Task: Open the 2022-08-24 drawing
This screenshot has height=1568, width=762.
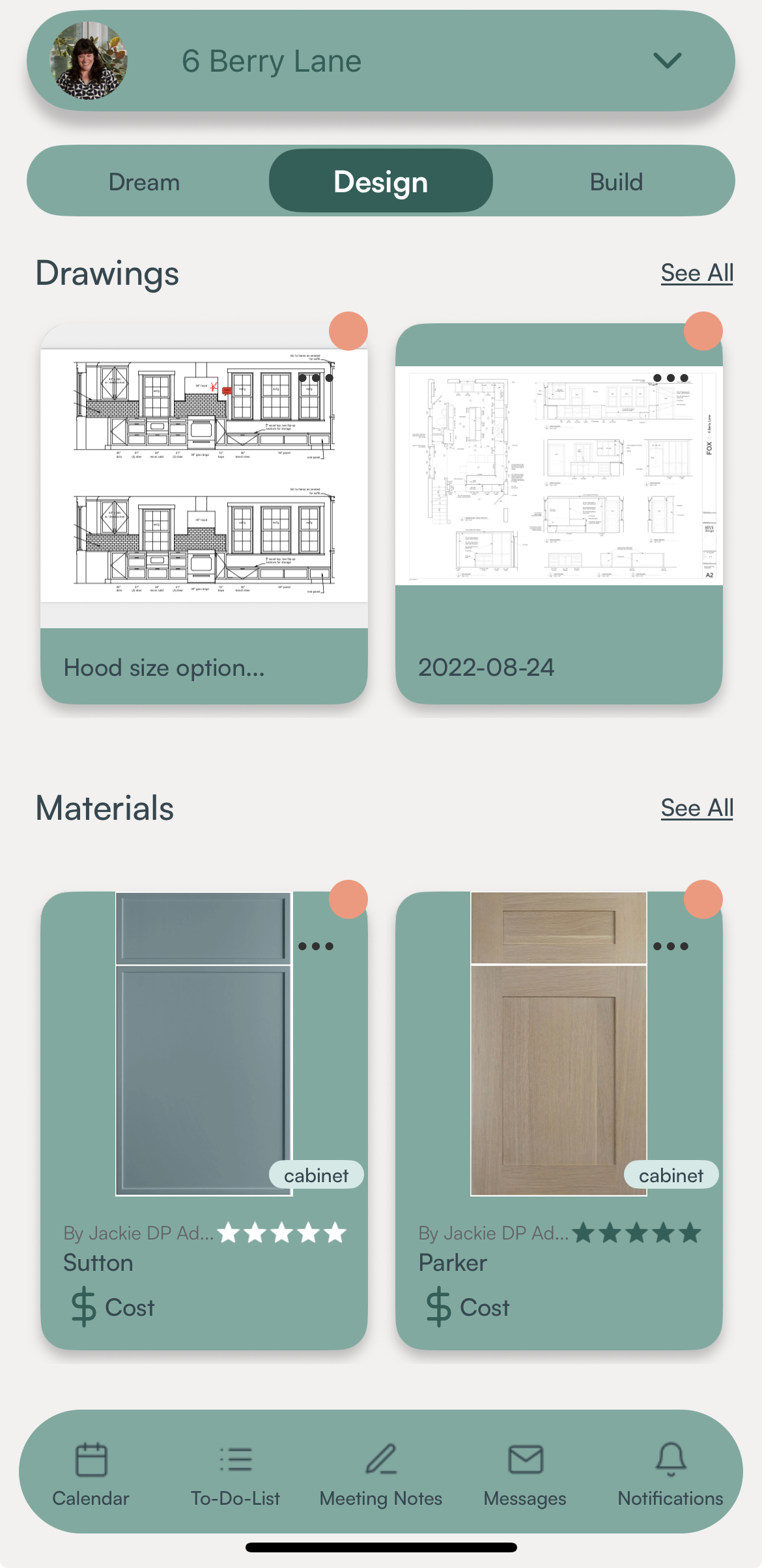Action: 558,495
